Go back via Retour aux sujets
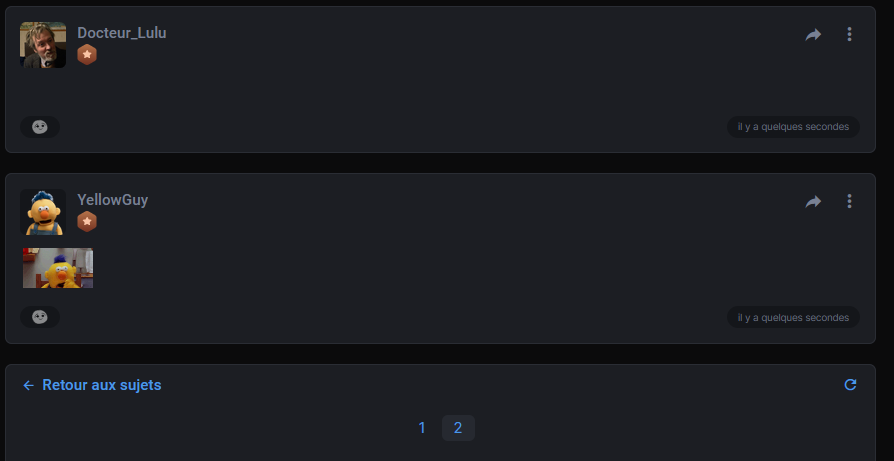This screenshot has width=894, height=461. [x=92, y=385]
